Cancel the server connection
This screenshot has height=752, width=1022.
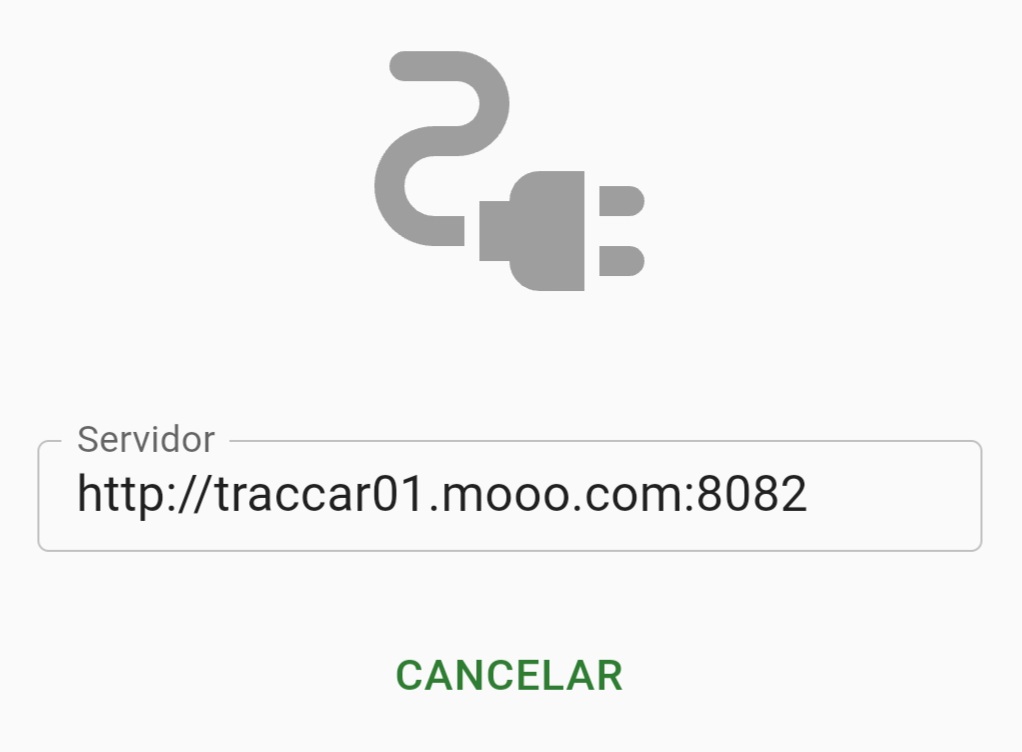tap(509, 675)
